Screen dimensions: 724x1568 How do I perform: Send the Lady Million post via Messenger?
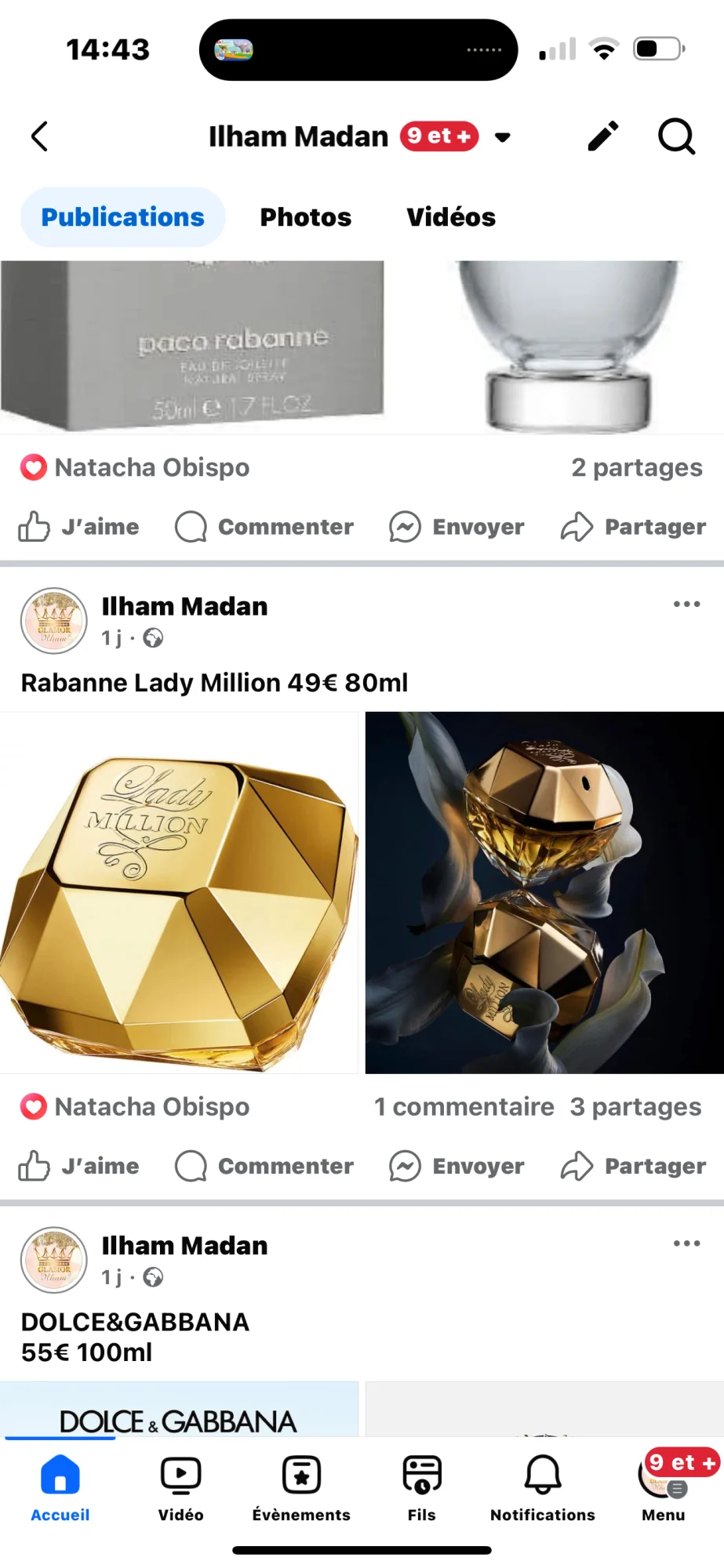[457, 1166]
